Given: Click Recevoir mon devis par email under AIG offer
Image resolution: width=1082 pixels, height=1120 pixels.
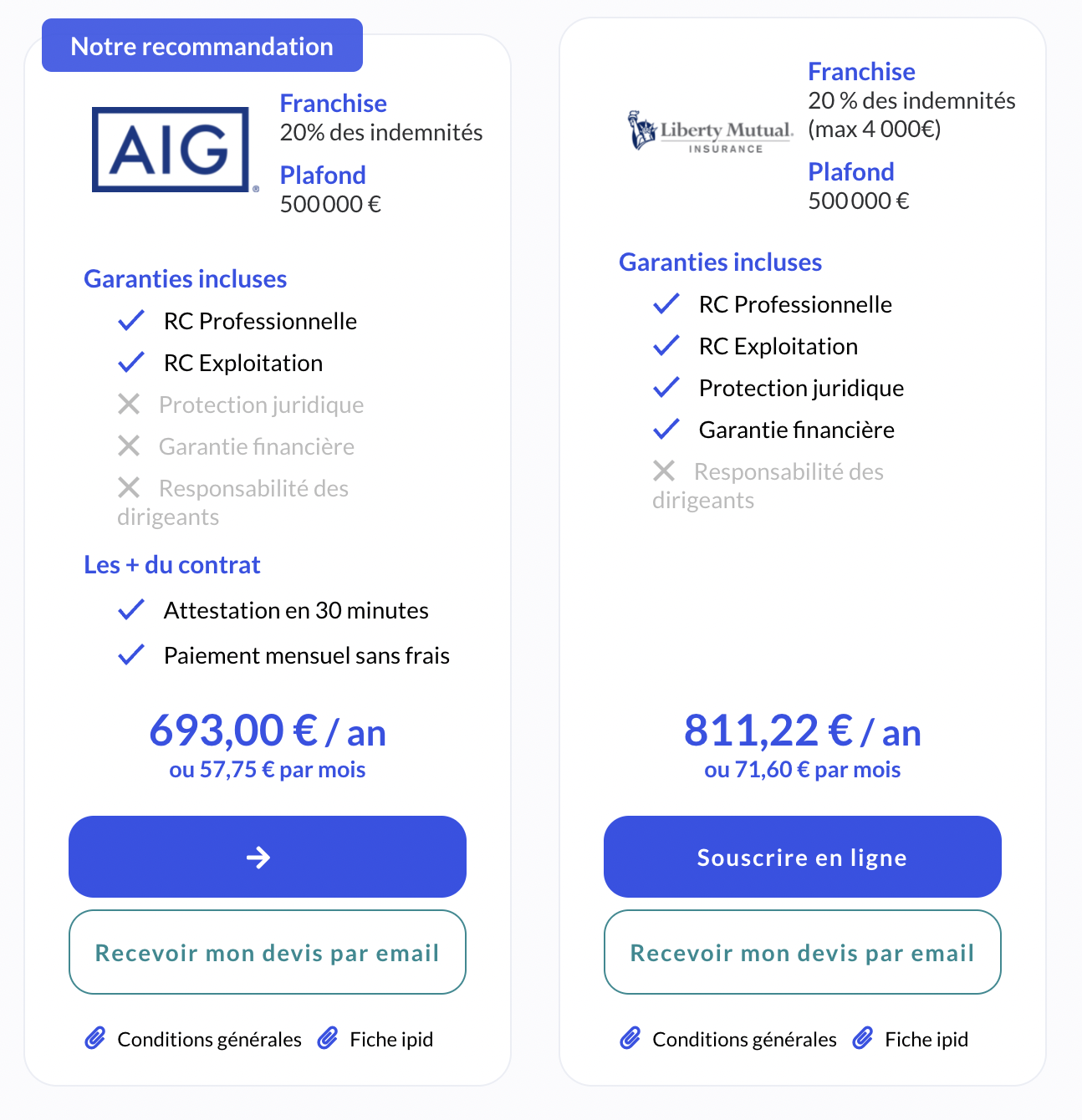Looking at the screenshot, I should 266,952.
